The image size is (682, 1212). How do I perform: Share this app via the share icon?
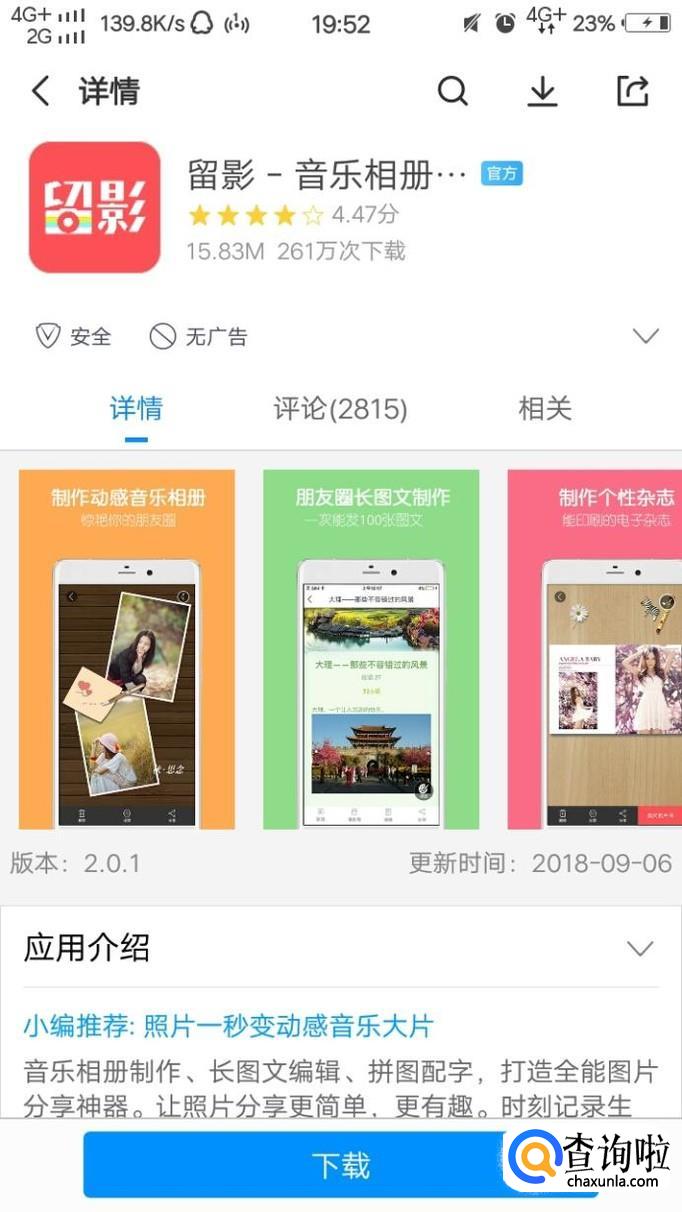[x=632, y=92]
